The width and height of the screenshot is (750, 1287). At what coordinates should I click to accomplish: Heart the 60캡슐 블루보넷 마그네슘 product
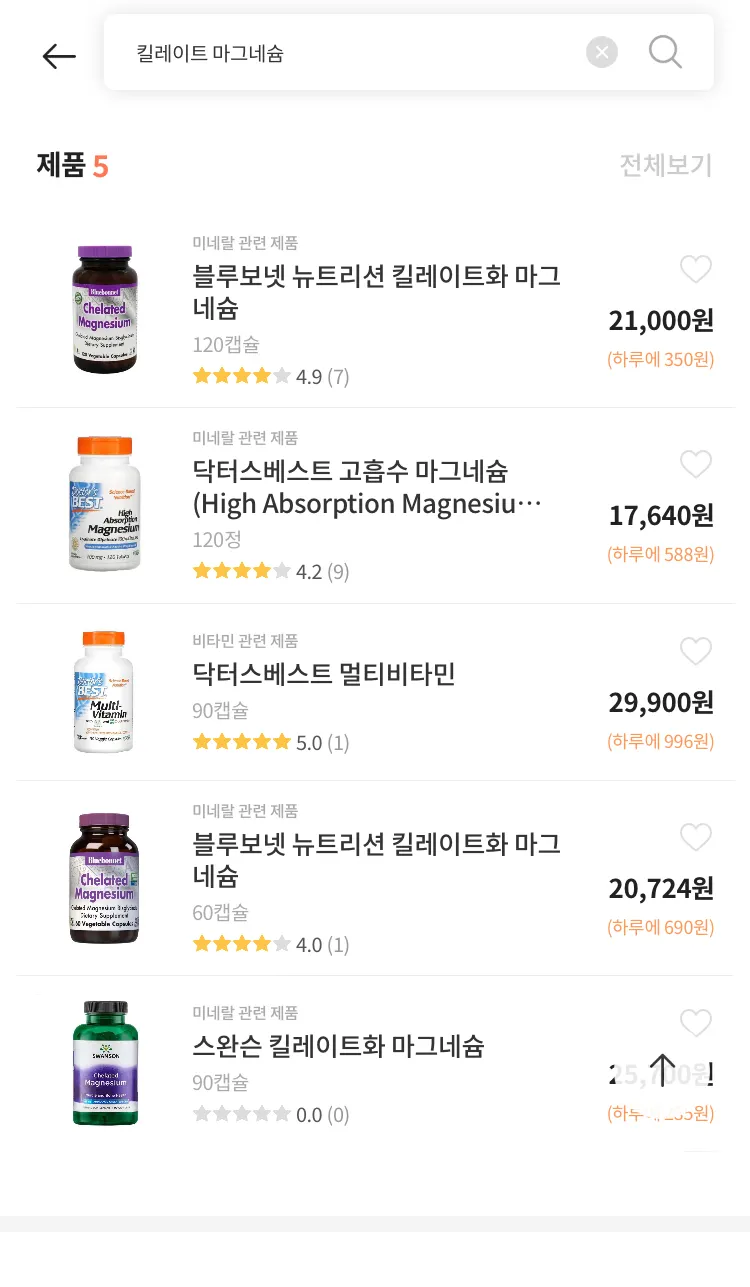pos(695,837)
